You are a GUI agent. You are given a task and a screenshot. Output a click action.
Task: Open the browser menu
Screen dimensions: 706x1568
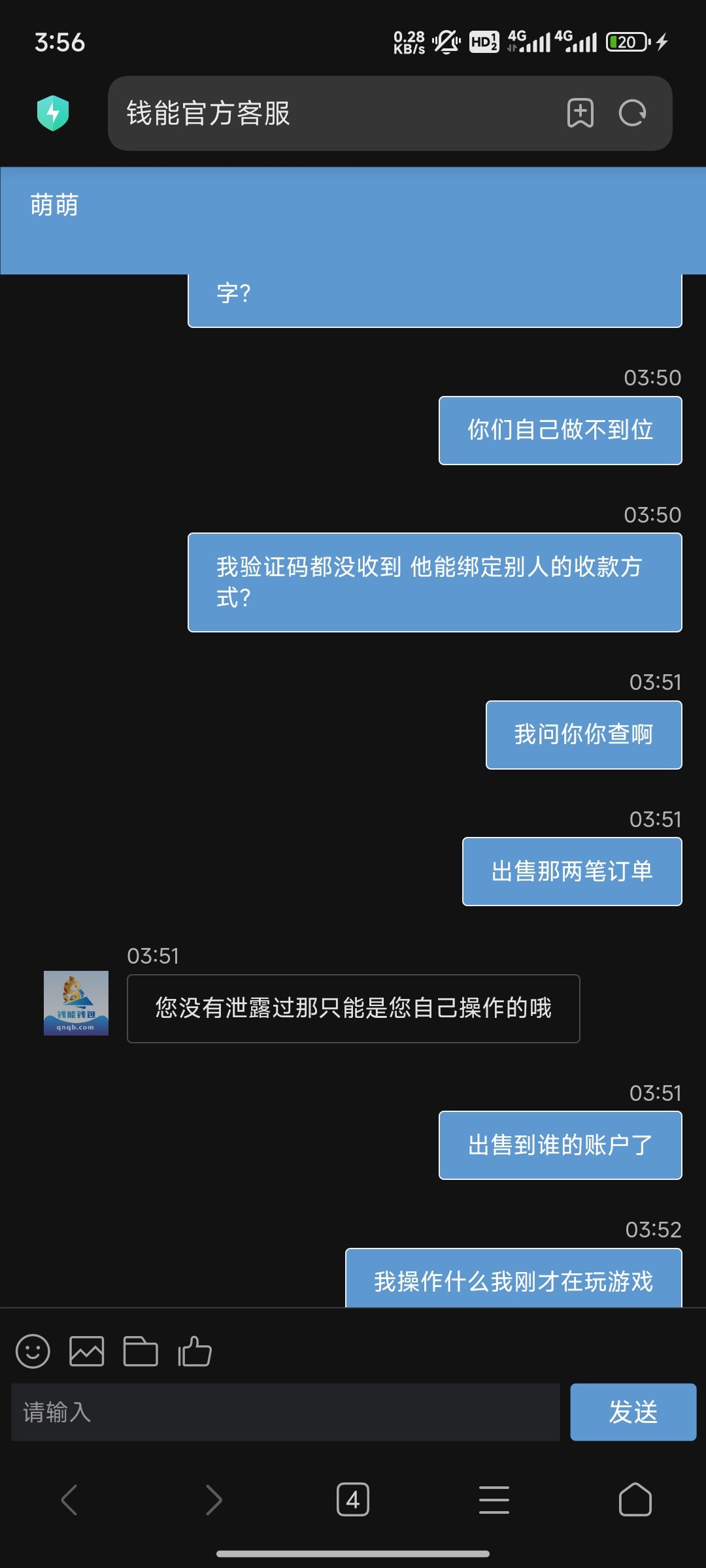pos(494,1499)
